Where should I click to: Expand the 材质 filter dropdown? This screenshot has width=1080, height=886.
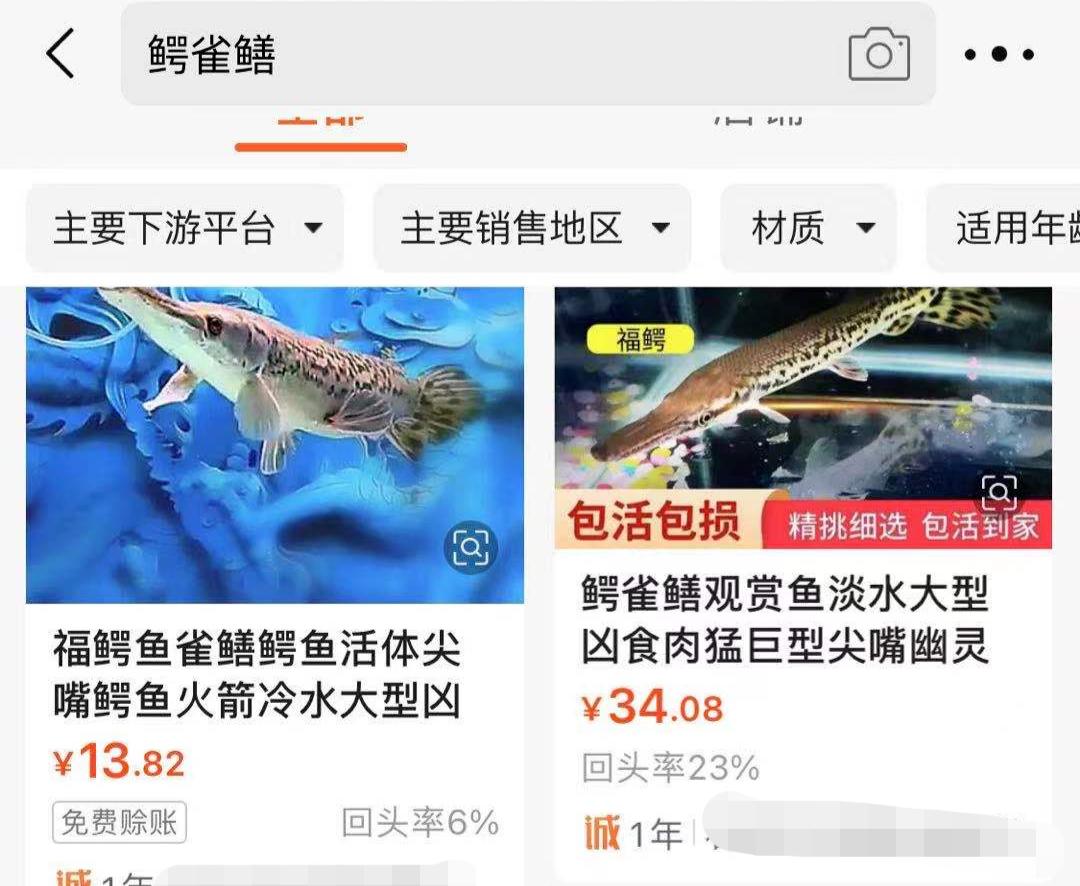click(810, 229)
